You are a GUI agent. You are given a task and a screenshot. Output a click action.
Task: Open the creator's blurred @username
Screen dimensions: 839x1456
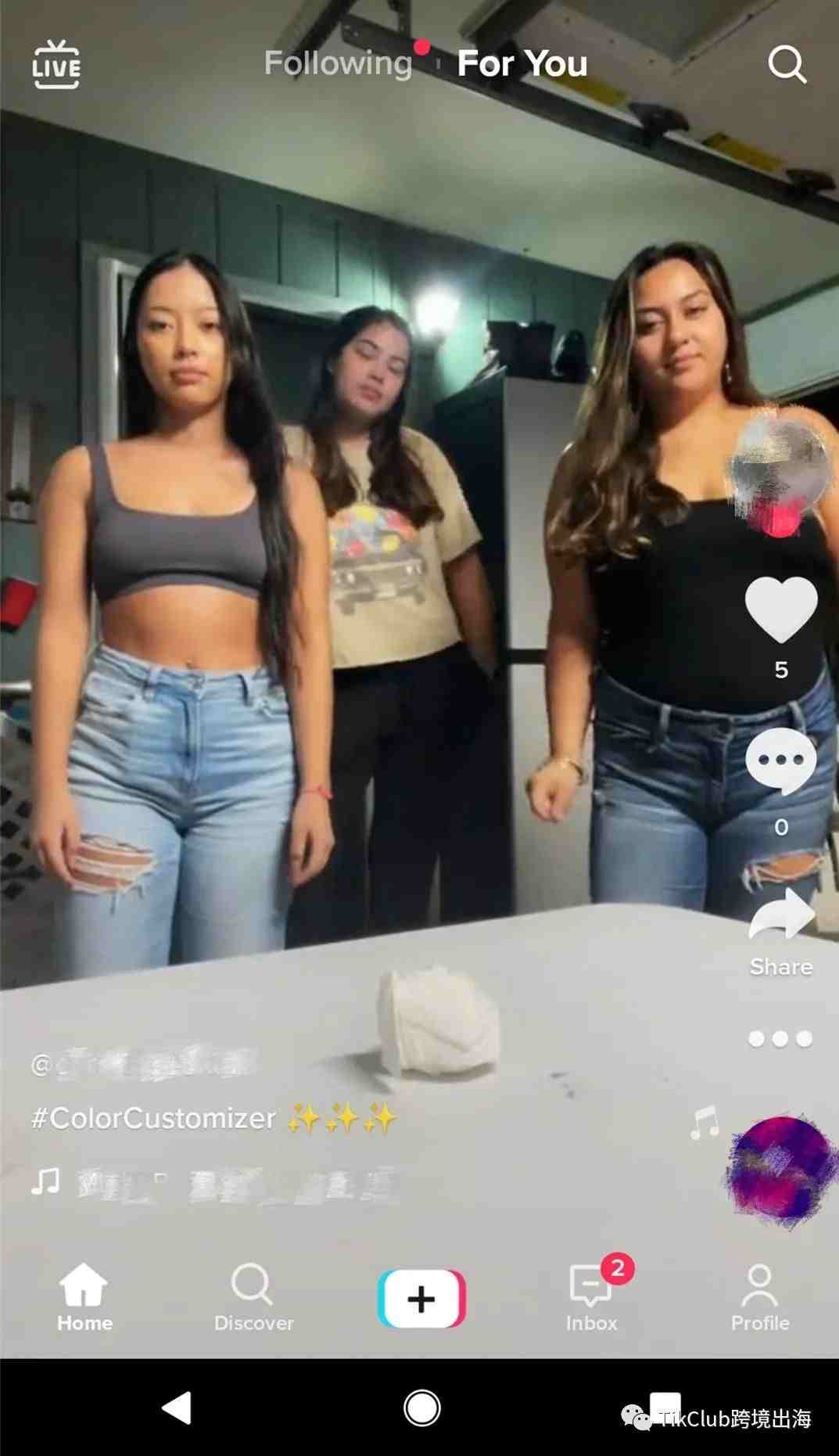click(x=145, y=1064)
